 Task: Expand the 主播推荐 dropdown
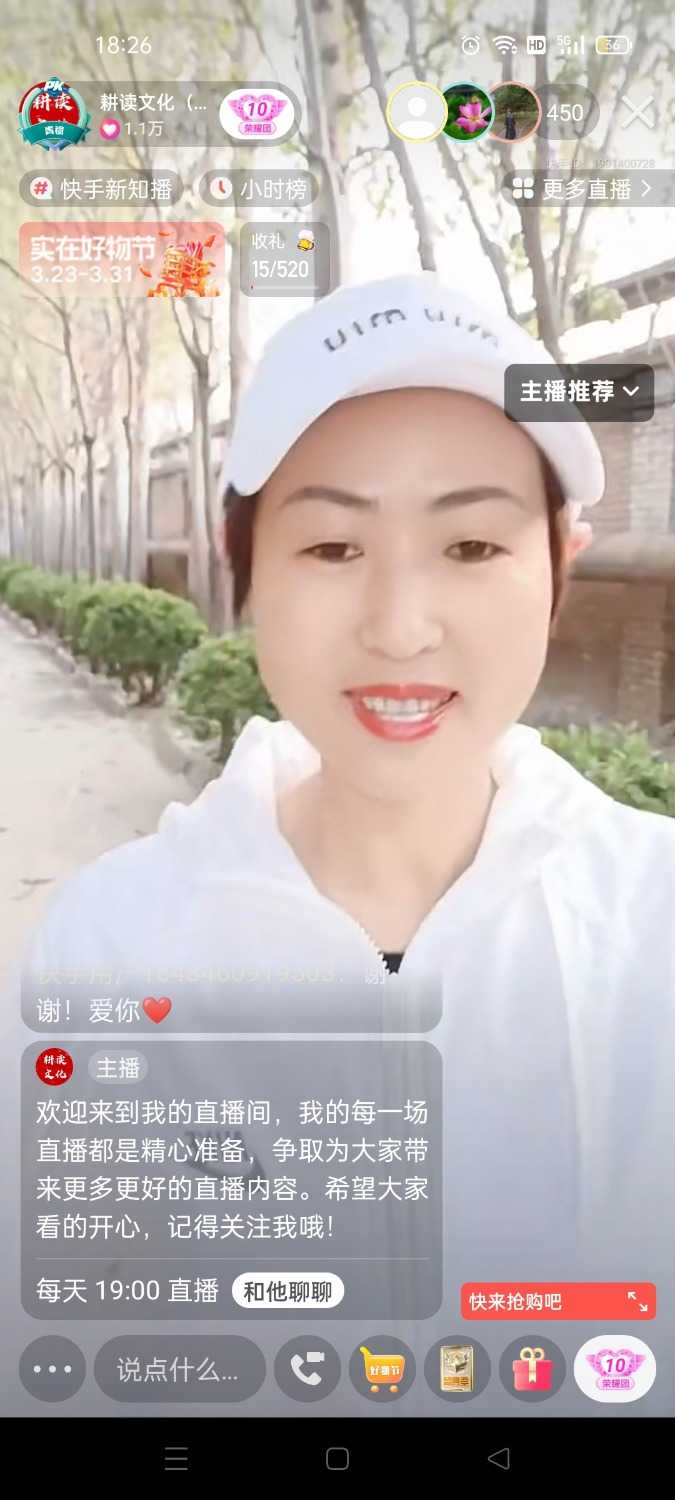579,392
